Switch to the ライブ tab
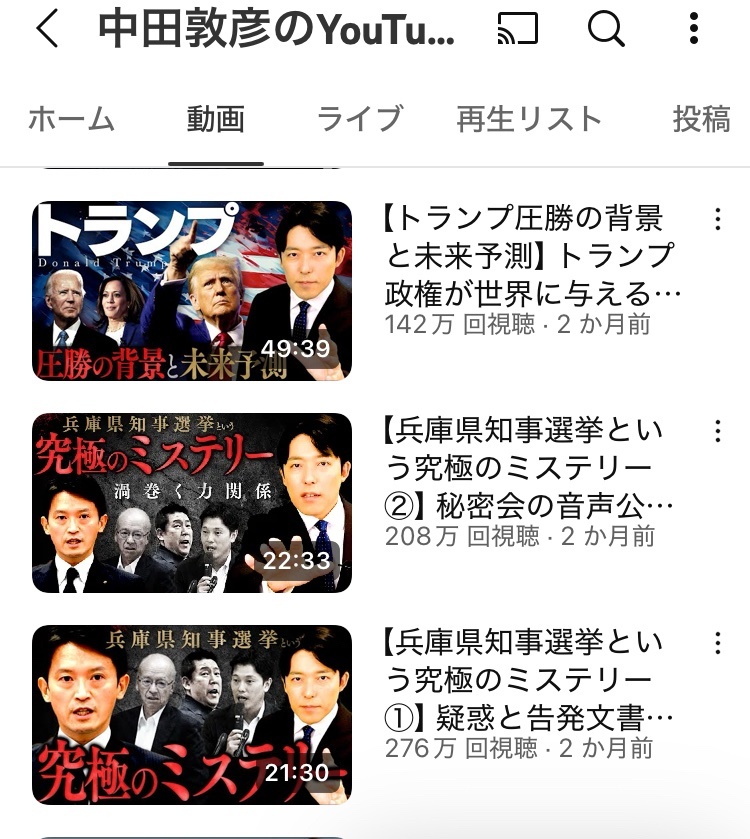This screenshot has width=750, height=839. coord(359,119)
